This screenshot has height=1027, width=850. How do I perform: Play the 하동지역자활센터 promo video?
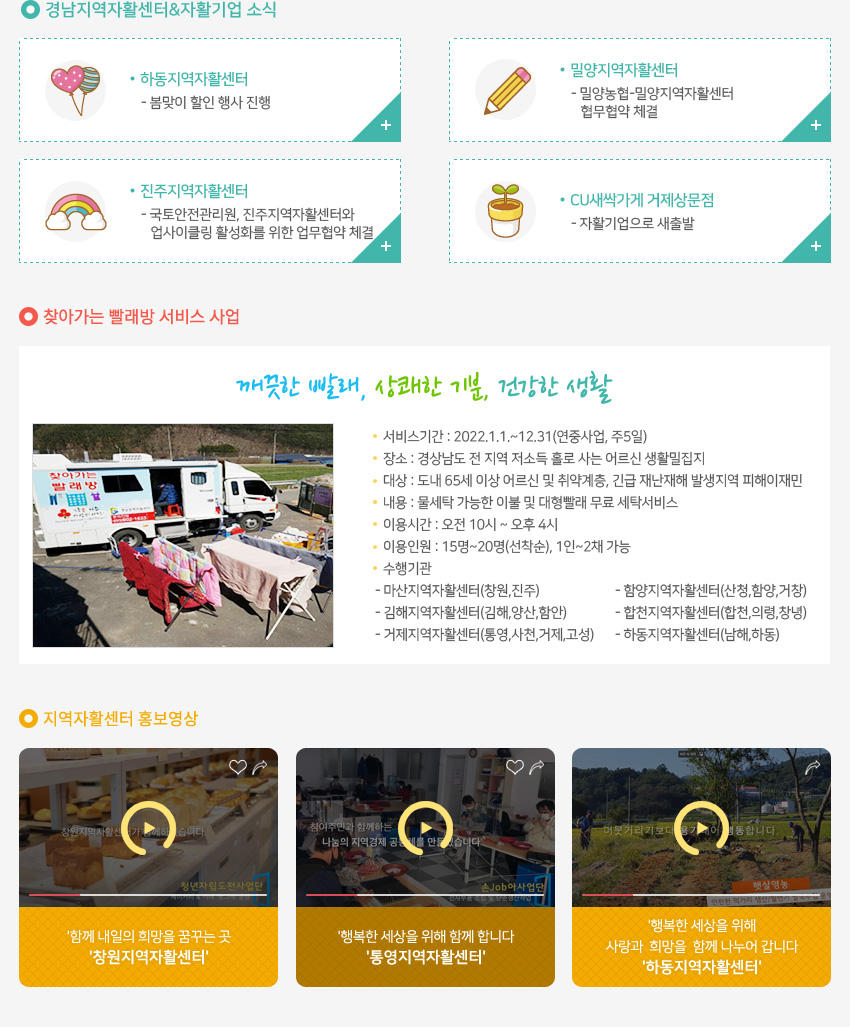[701, 828]
